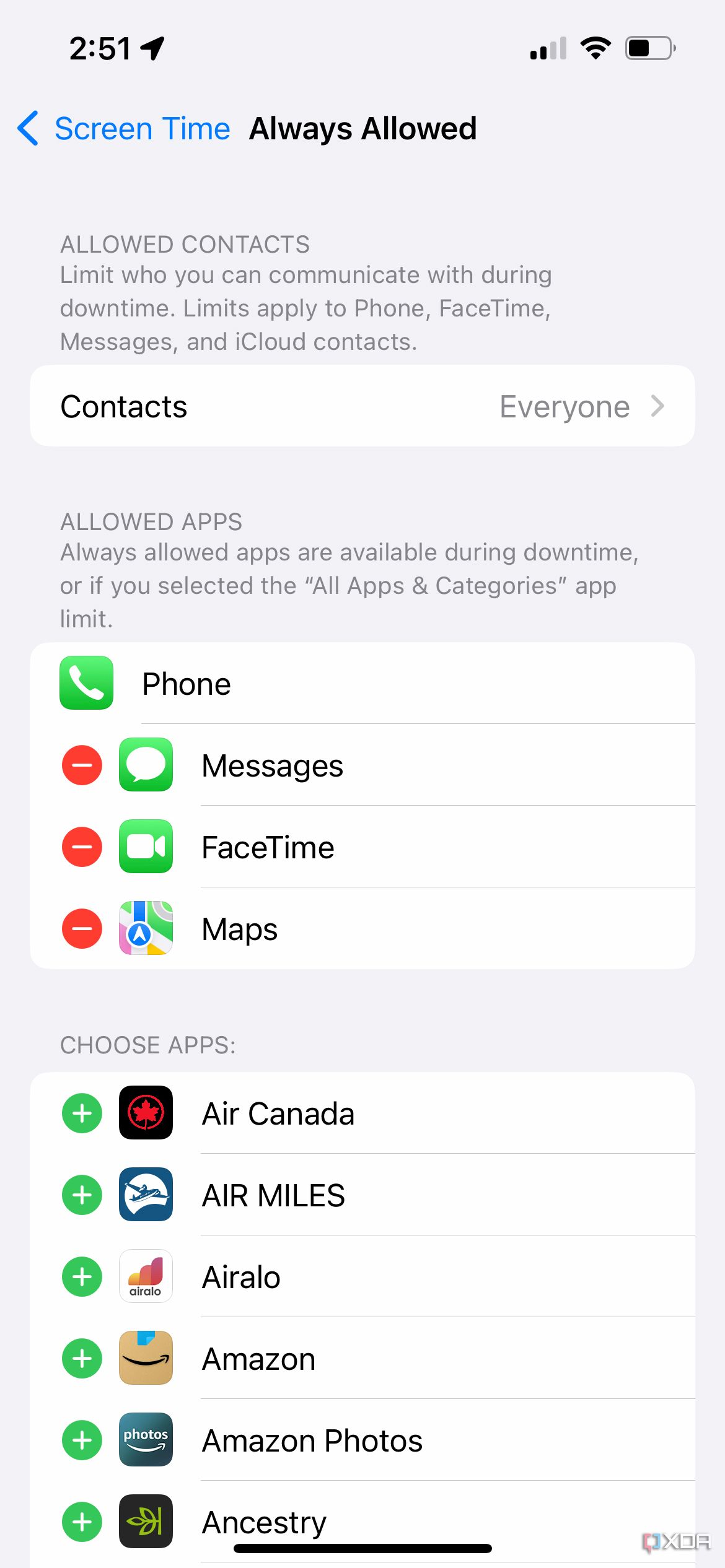
Task: Remove Messages from allowed apps
Action: (x=82, y=765)
